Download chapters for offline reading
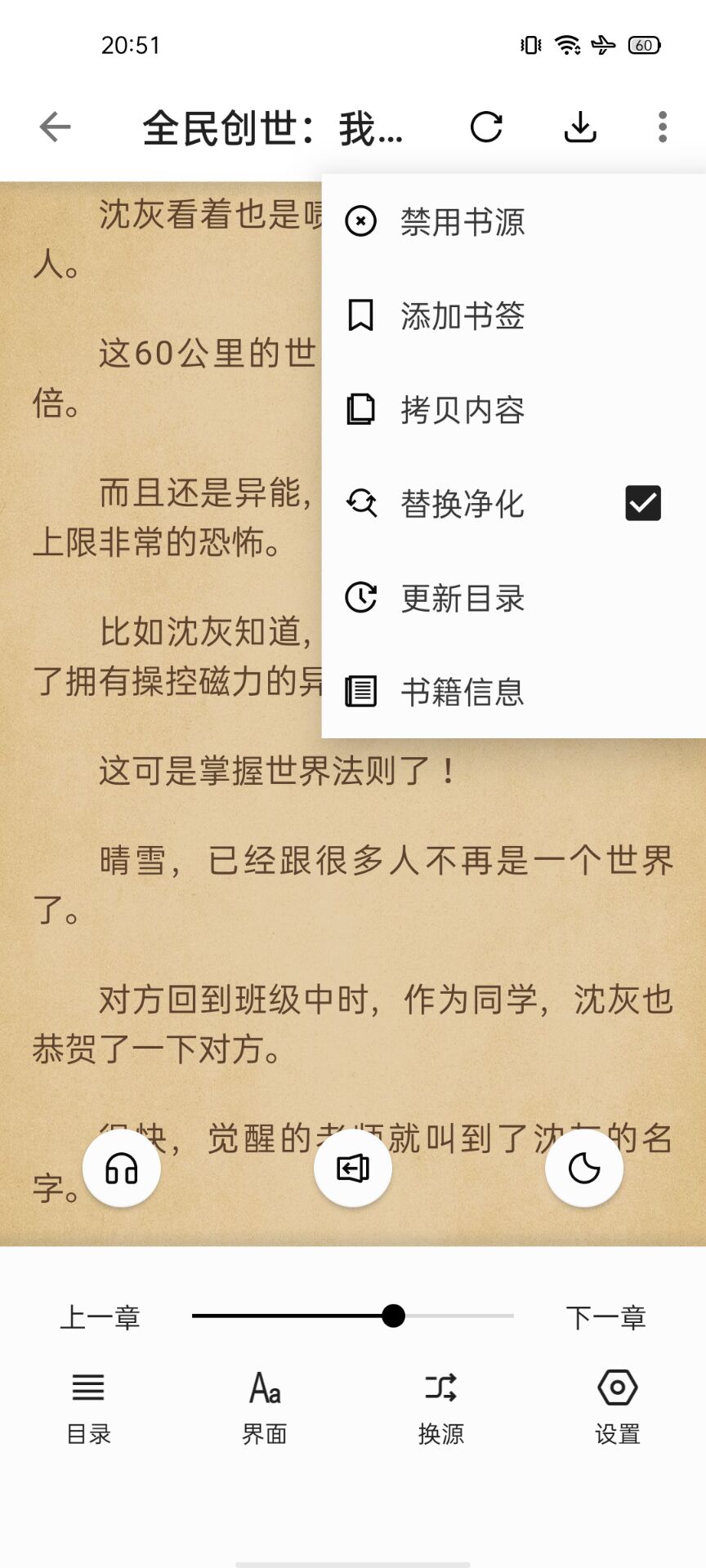Viewport: 706px width, 1568px height. coord(580,127)
